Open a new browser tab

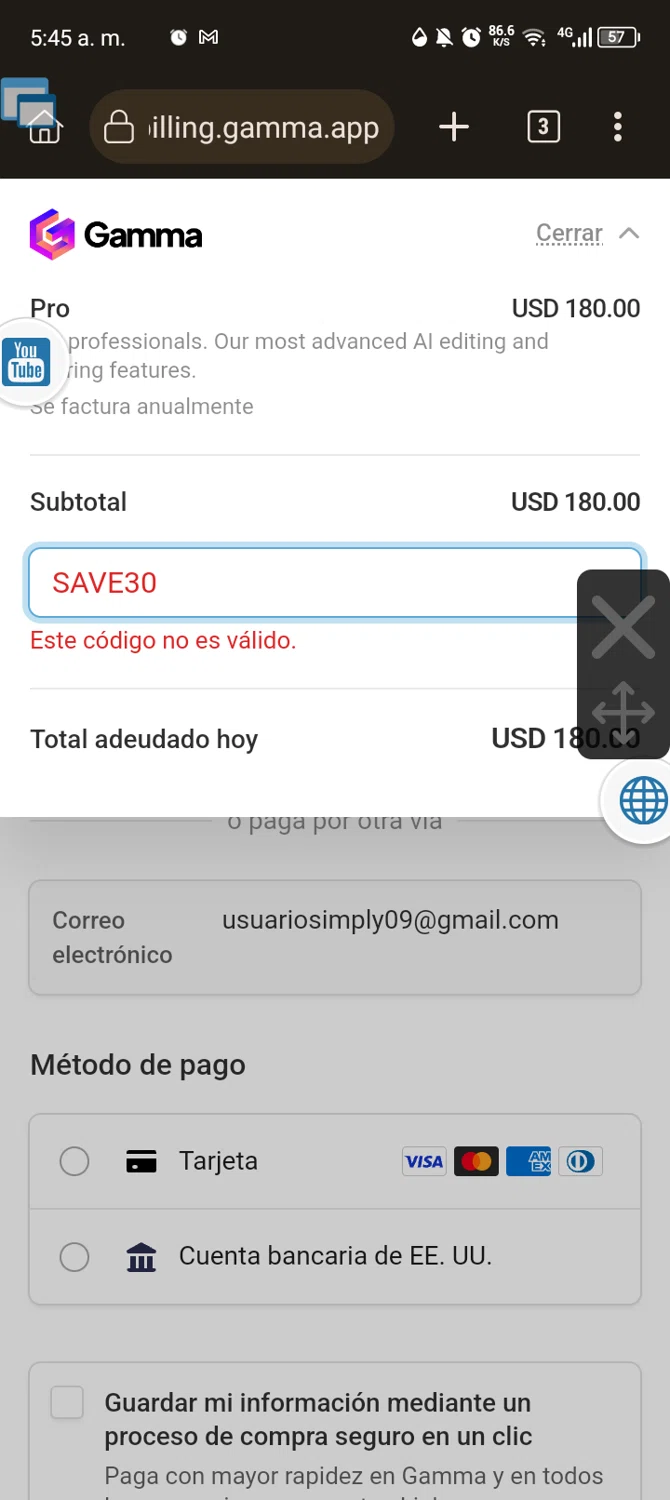pos(454,127)
